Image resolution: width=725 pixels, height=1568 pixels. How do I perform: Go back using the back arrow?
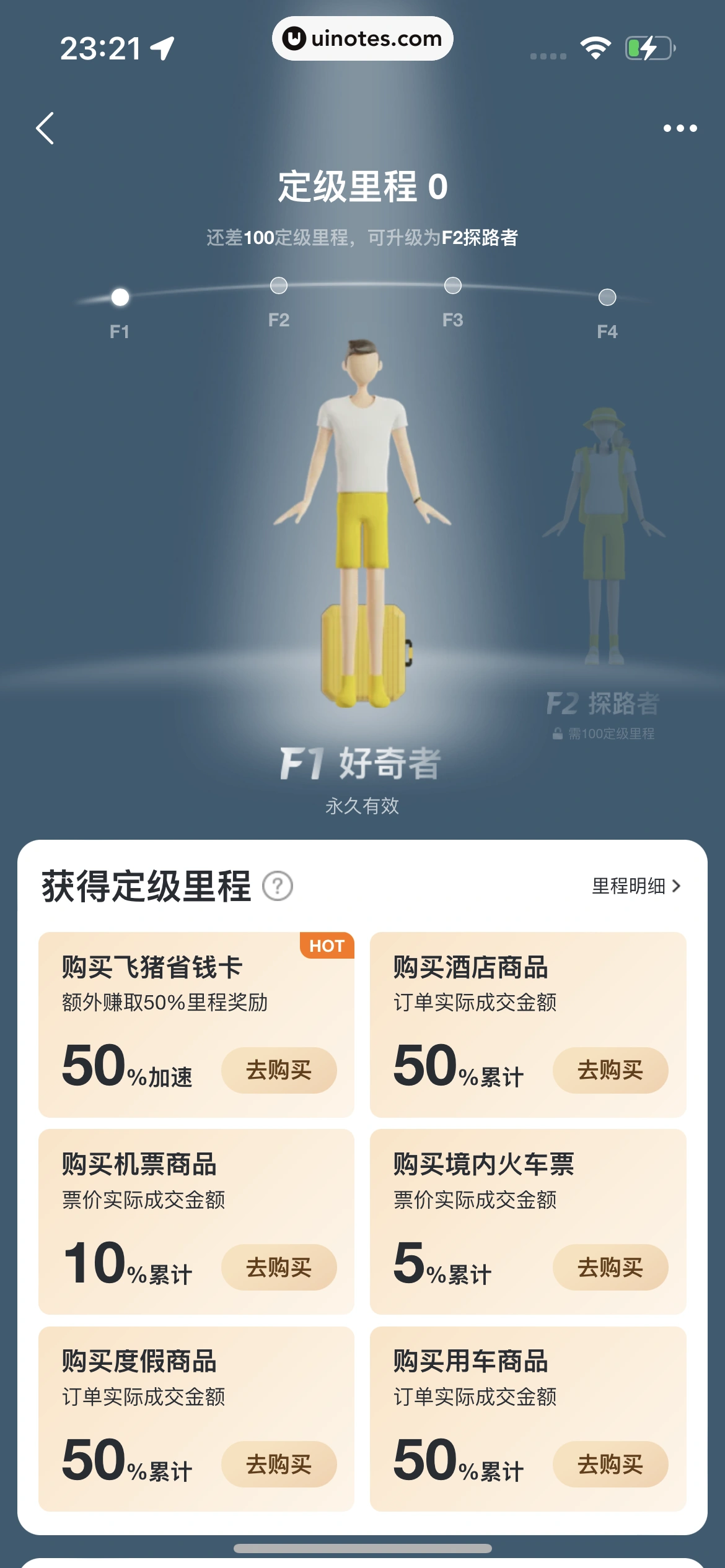coord(45,128)
